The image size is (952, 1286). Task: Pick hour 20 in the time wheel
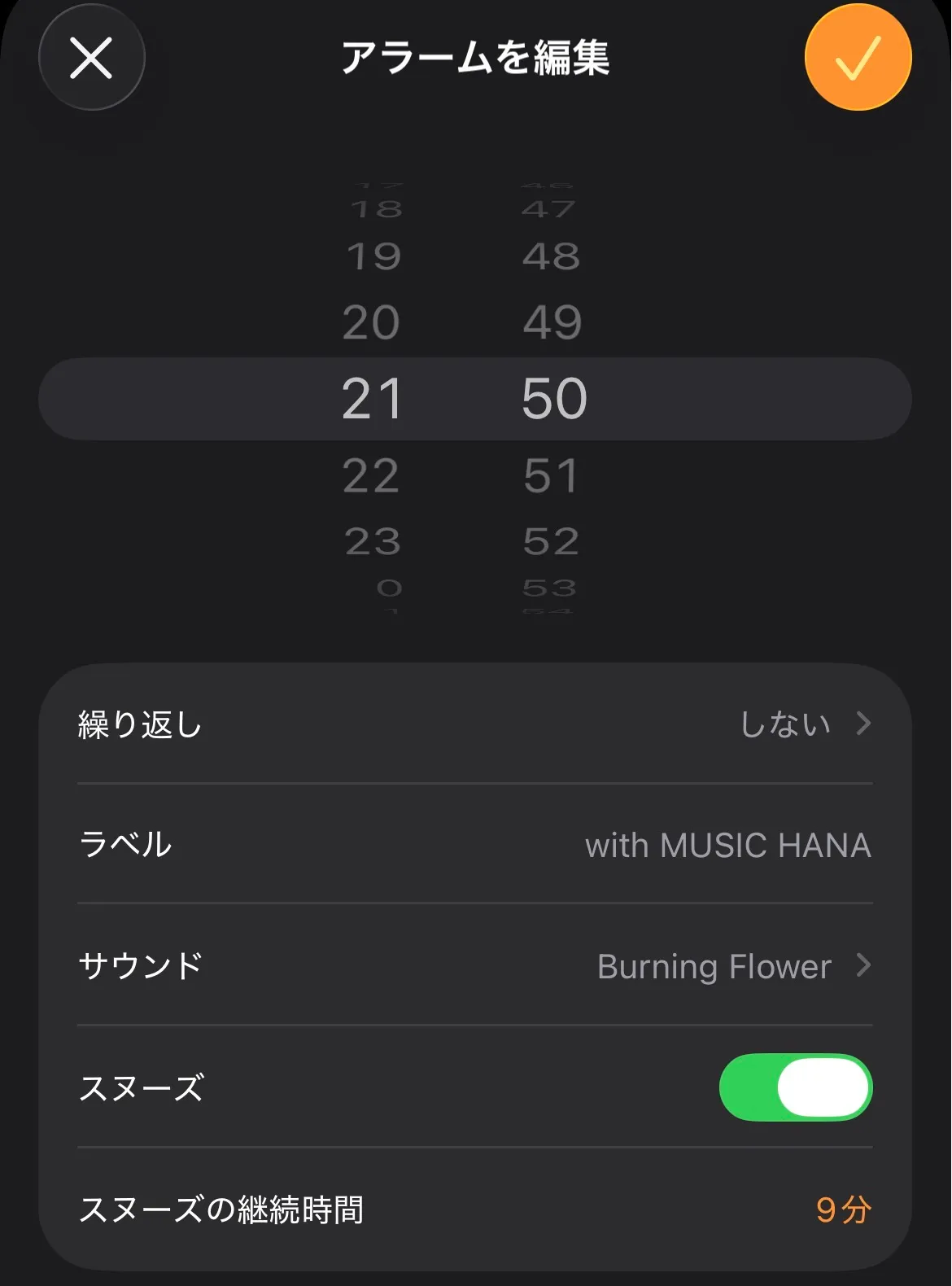[x=371, y=322]
